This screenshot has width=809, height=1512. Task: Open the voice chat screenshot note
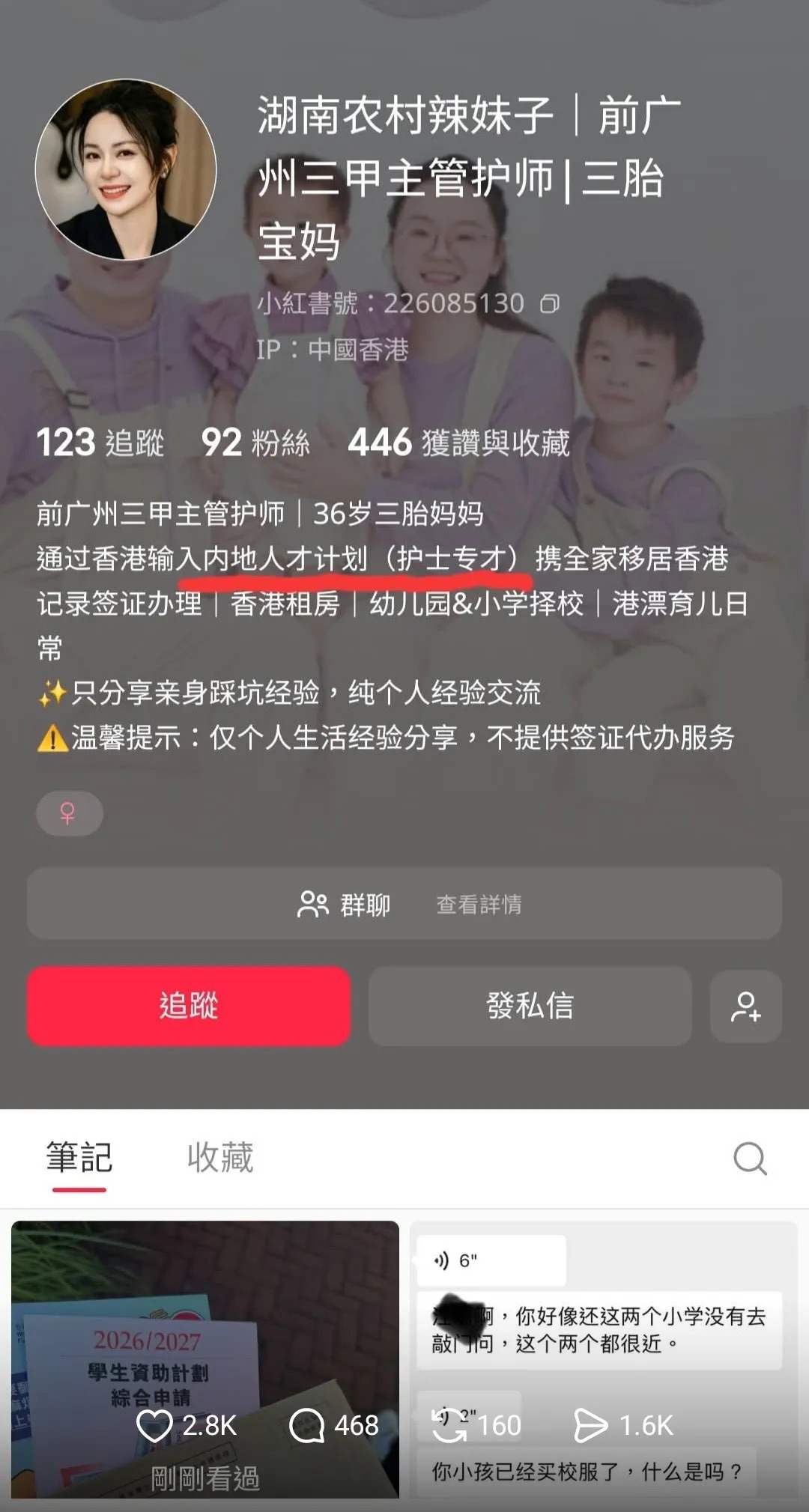pos(604,1358)
